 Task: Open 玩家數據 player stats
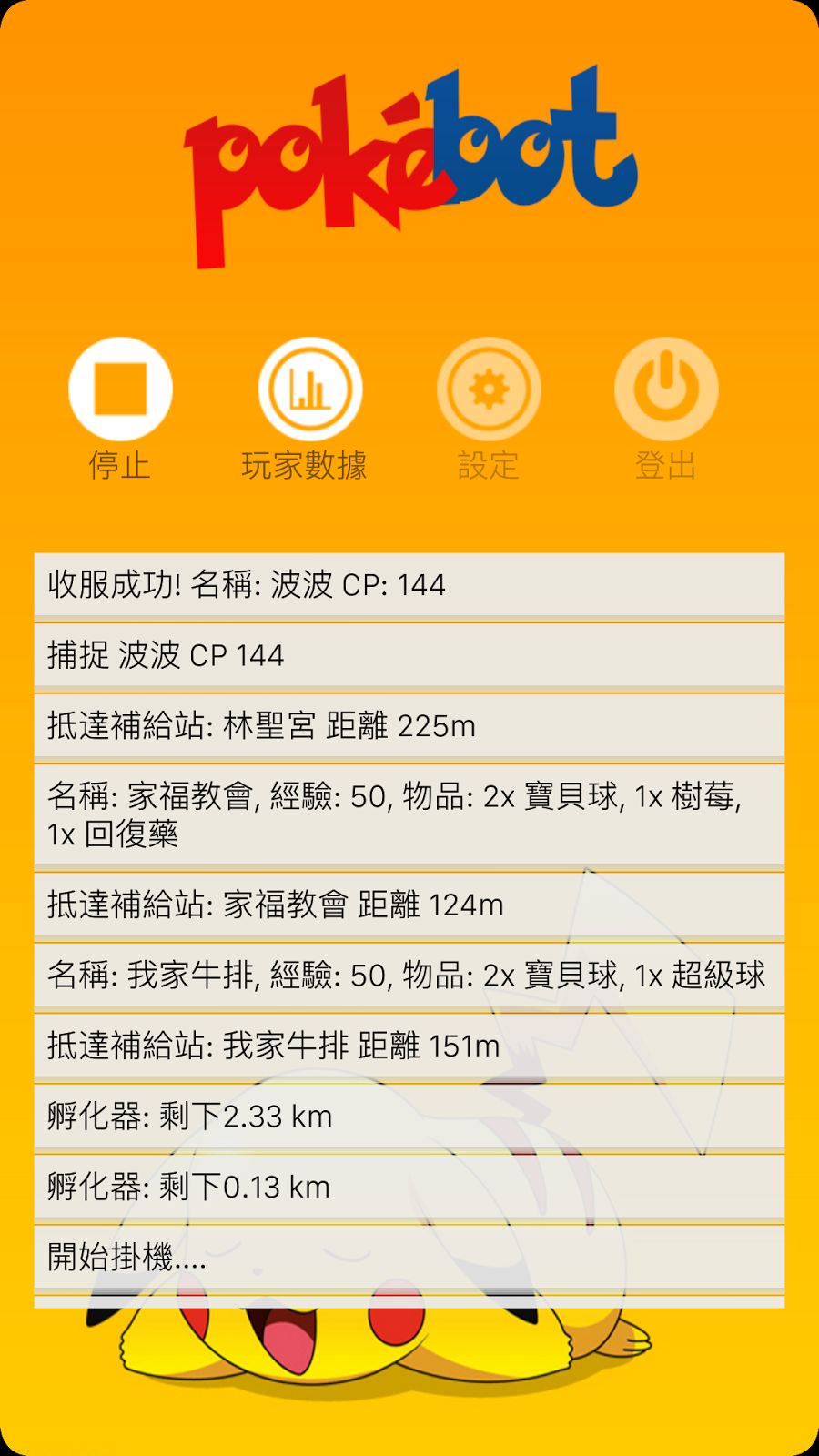tap(309, 389)
